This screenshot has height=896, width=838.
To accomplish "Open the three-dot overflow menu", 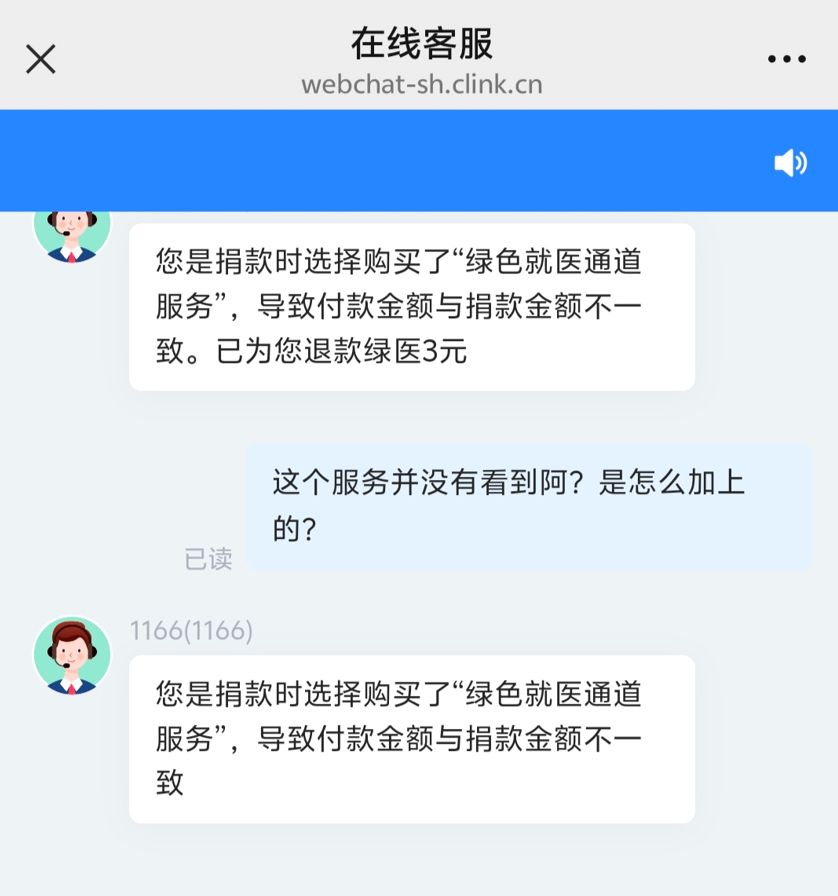I will pyautogui.click(x=786, y=59).
